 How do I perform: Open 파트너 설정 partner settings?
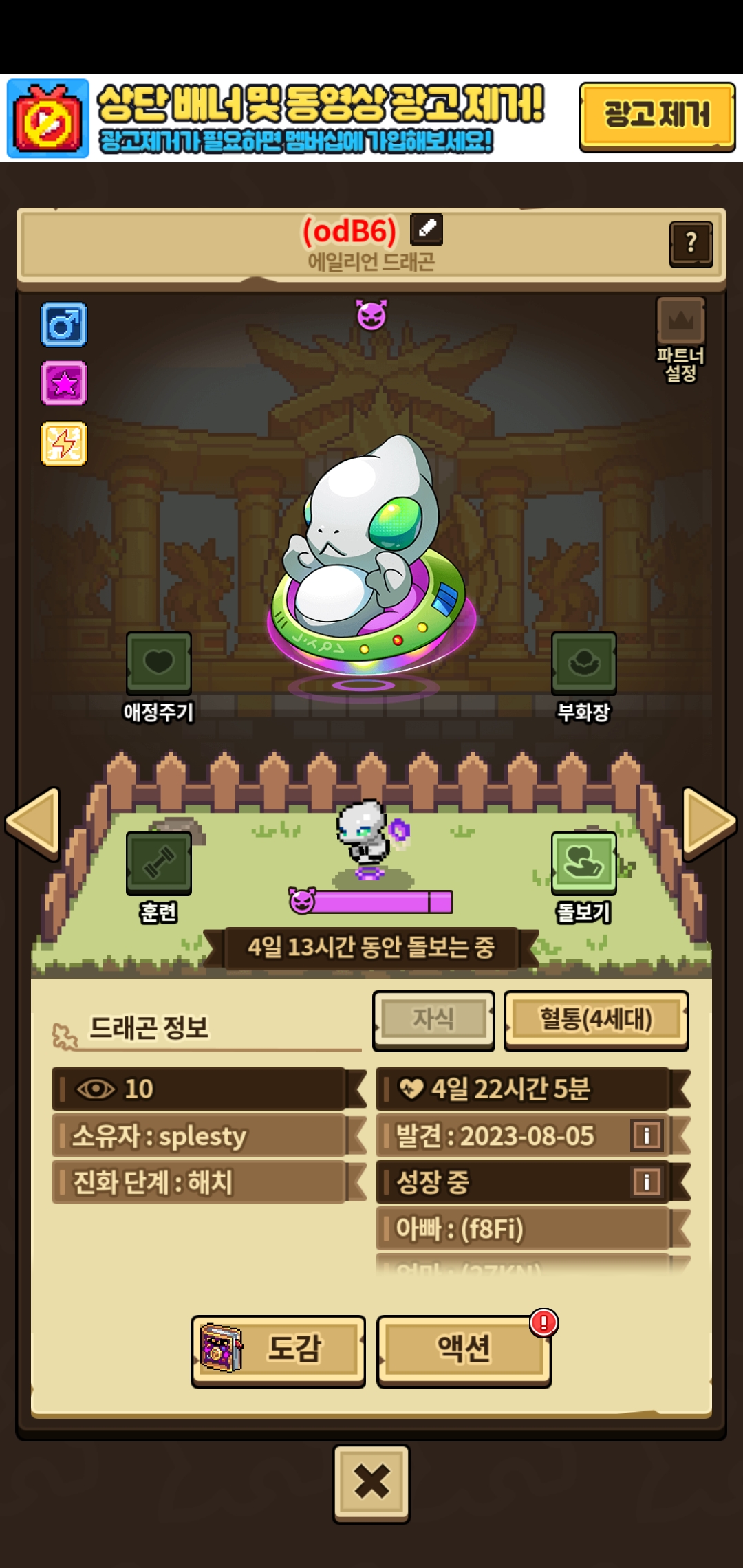tap(680, 340)
